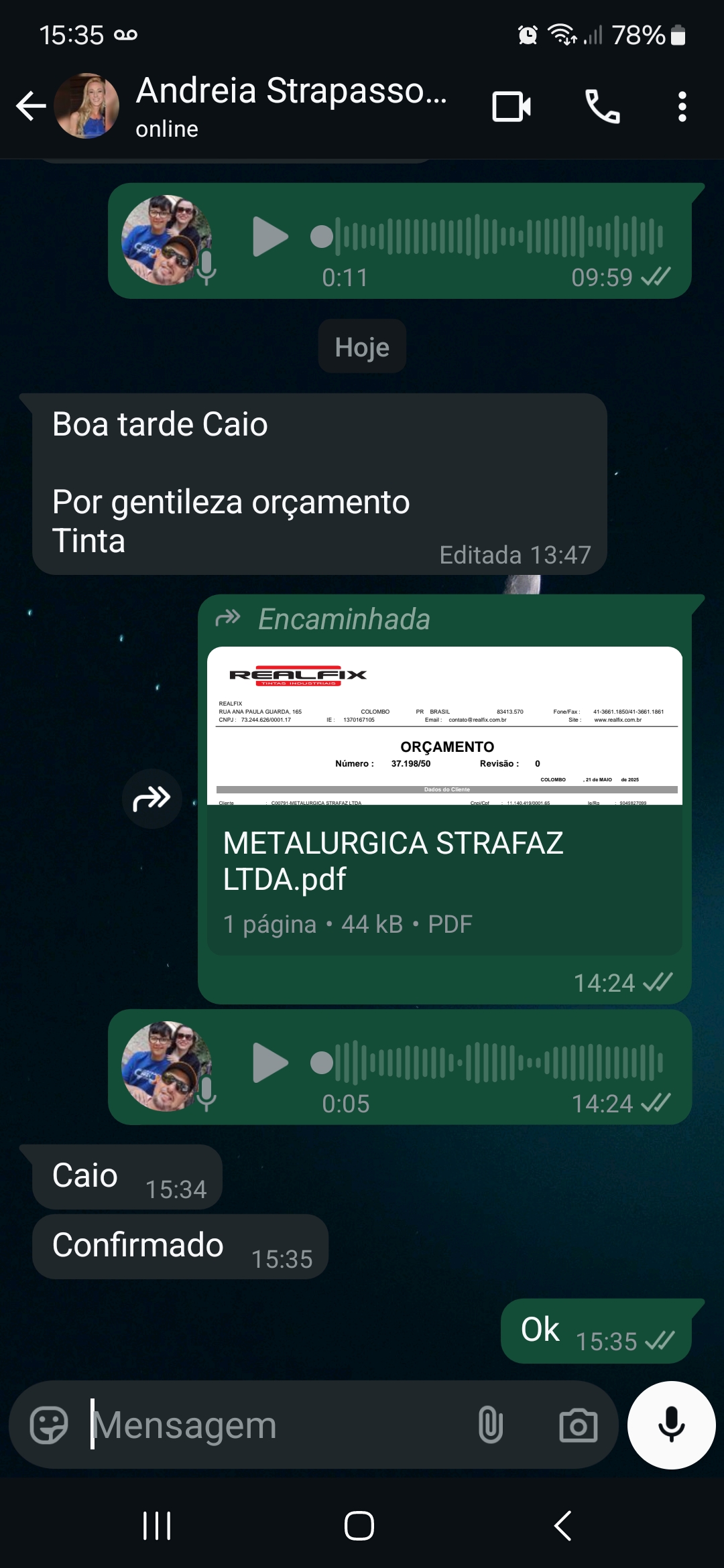Play the 0:05 voice message from 14:24
724x1568 pixels.
tap(269, 1063)
